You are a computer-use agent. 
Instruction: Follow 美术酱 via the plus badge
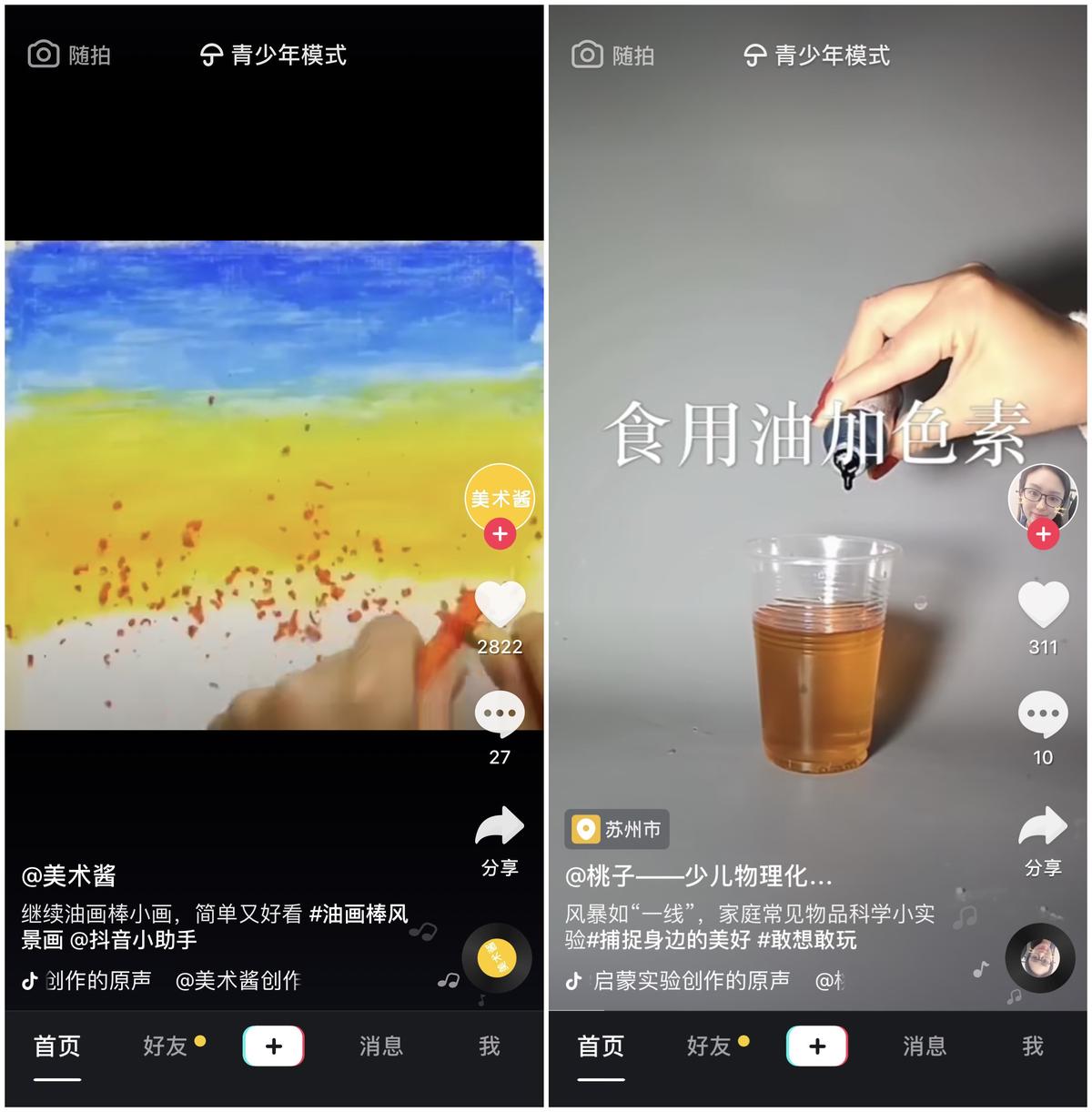500,534
